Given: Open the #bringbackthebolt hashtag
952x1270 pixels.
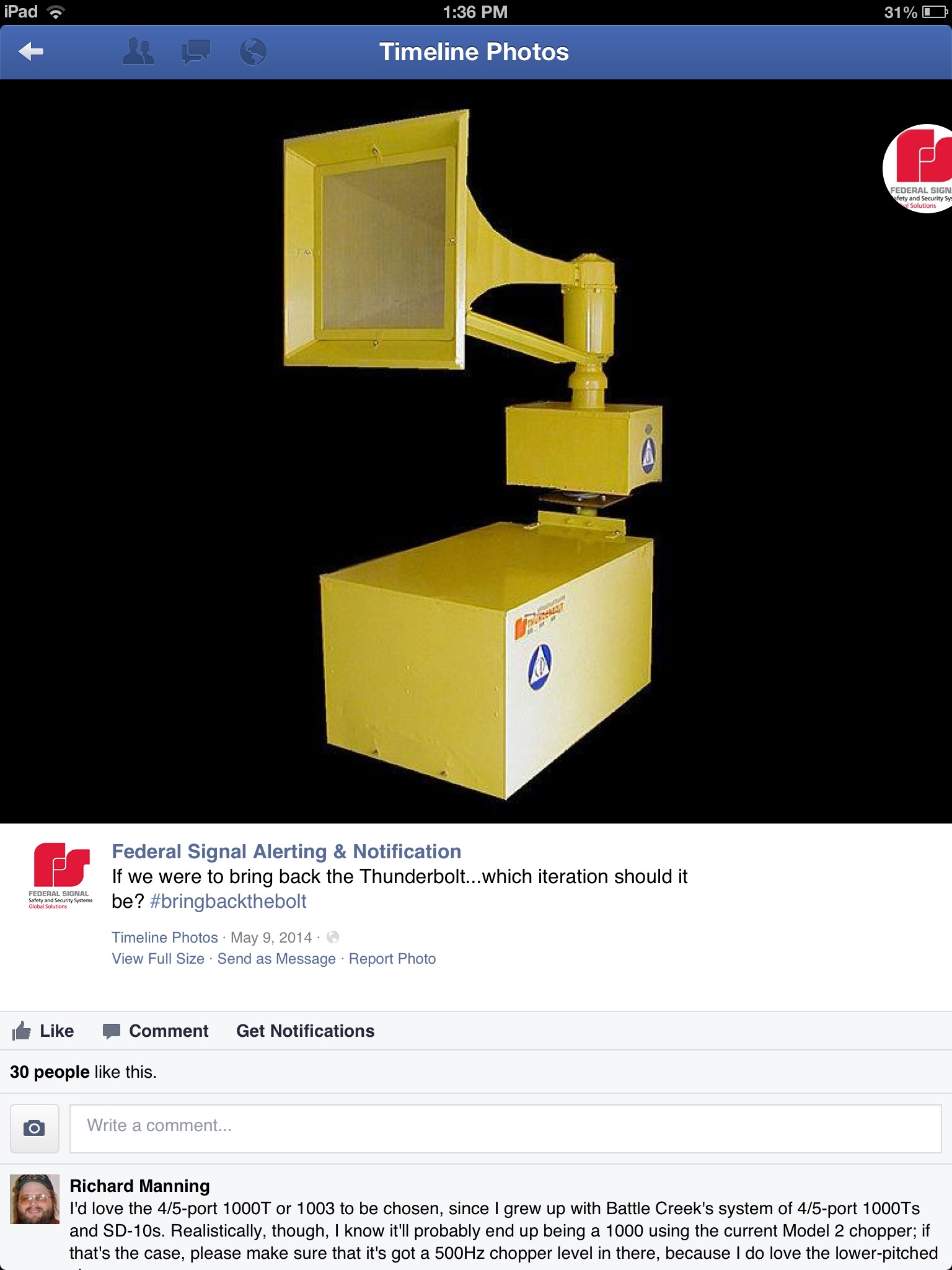Looking at the screenshot, I should point(228,901).
